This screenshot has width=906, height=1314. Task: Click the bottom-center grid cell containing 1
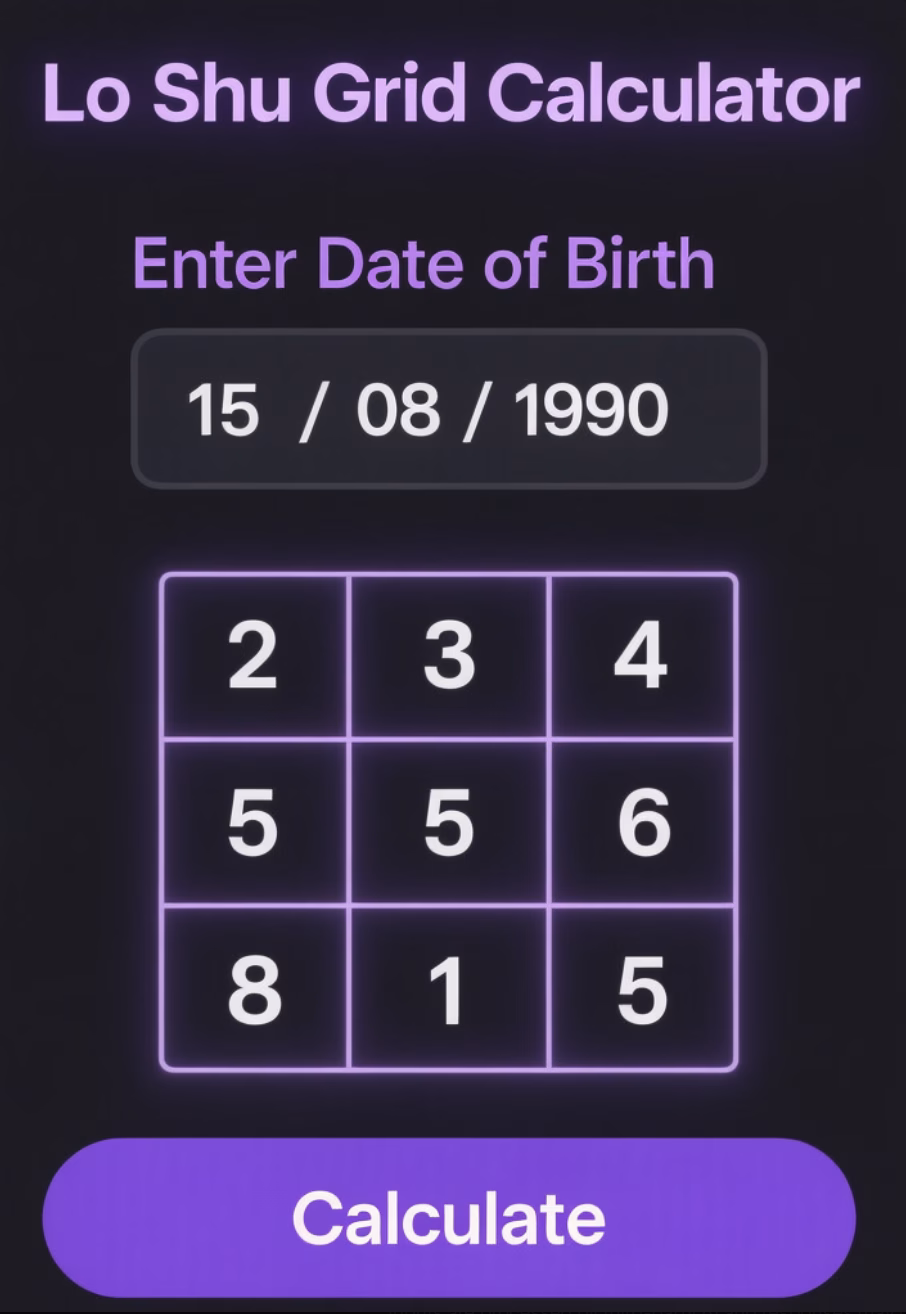[448, 988]
